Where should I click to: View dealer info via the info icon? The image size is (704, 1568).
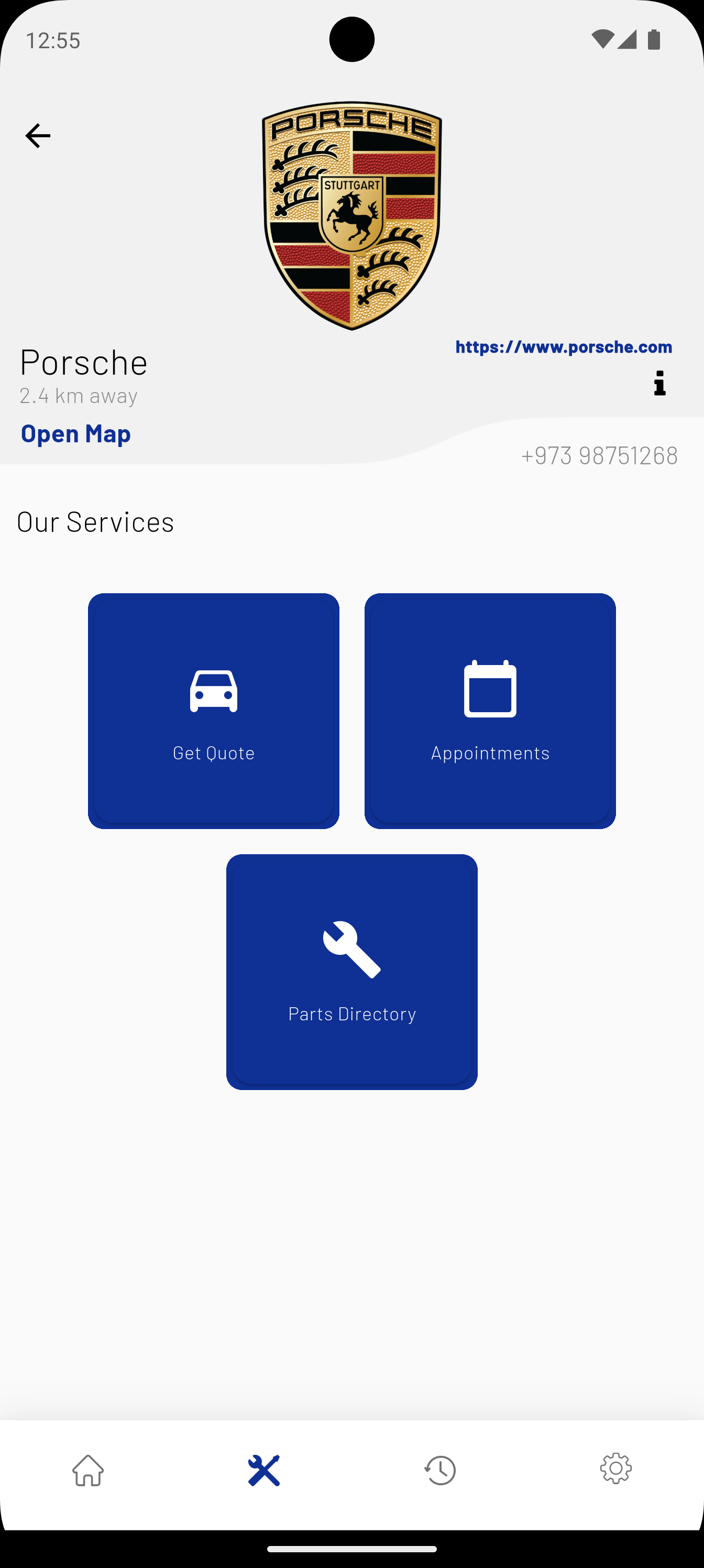pyautogui.click(x=659, y=384)
